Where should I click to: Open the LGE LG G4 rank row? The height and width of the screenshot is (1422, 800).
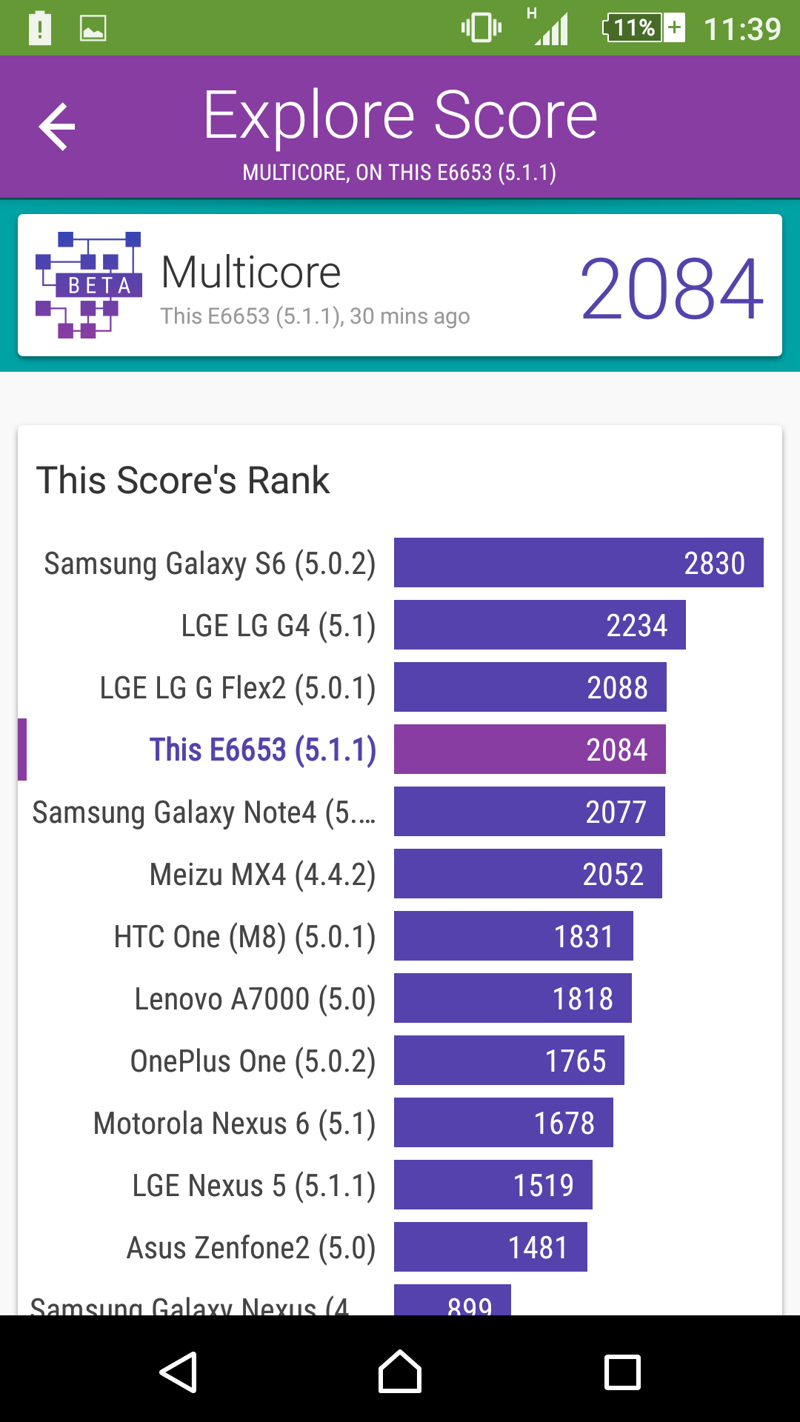pyautogui.click(x=400, y=625)
